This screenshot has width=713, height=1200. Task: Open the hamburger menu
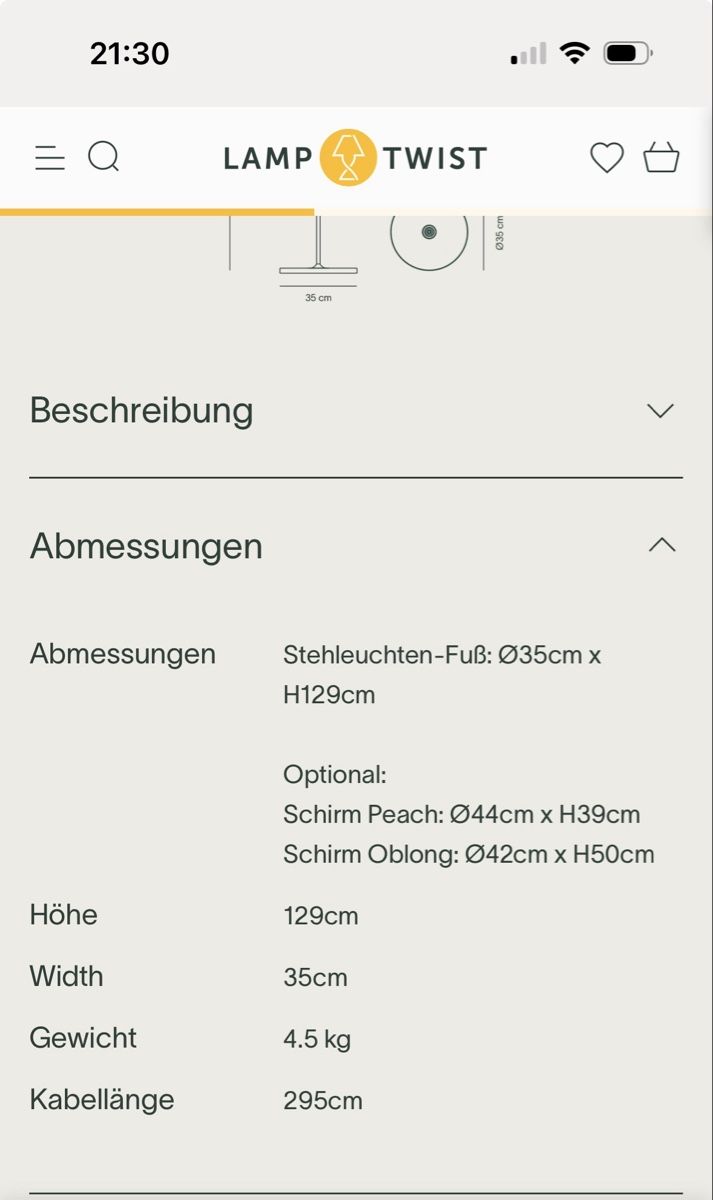(50, 158)
